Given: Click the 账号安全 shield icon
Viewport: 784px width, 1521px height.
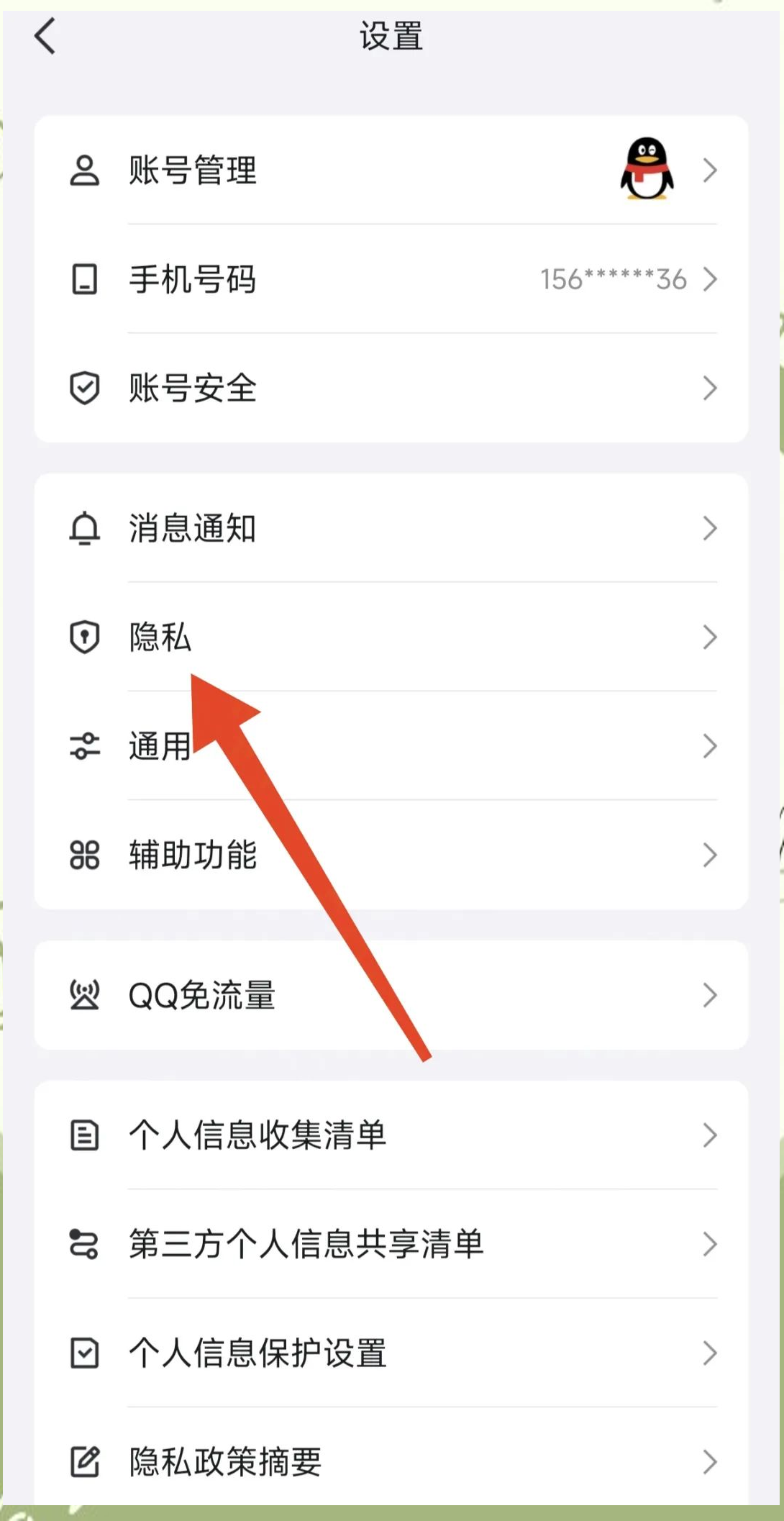Looking at the screenshot, I should [84, 388].
